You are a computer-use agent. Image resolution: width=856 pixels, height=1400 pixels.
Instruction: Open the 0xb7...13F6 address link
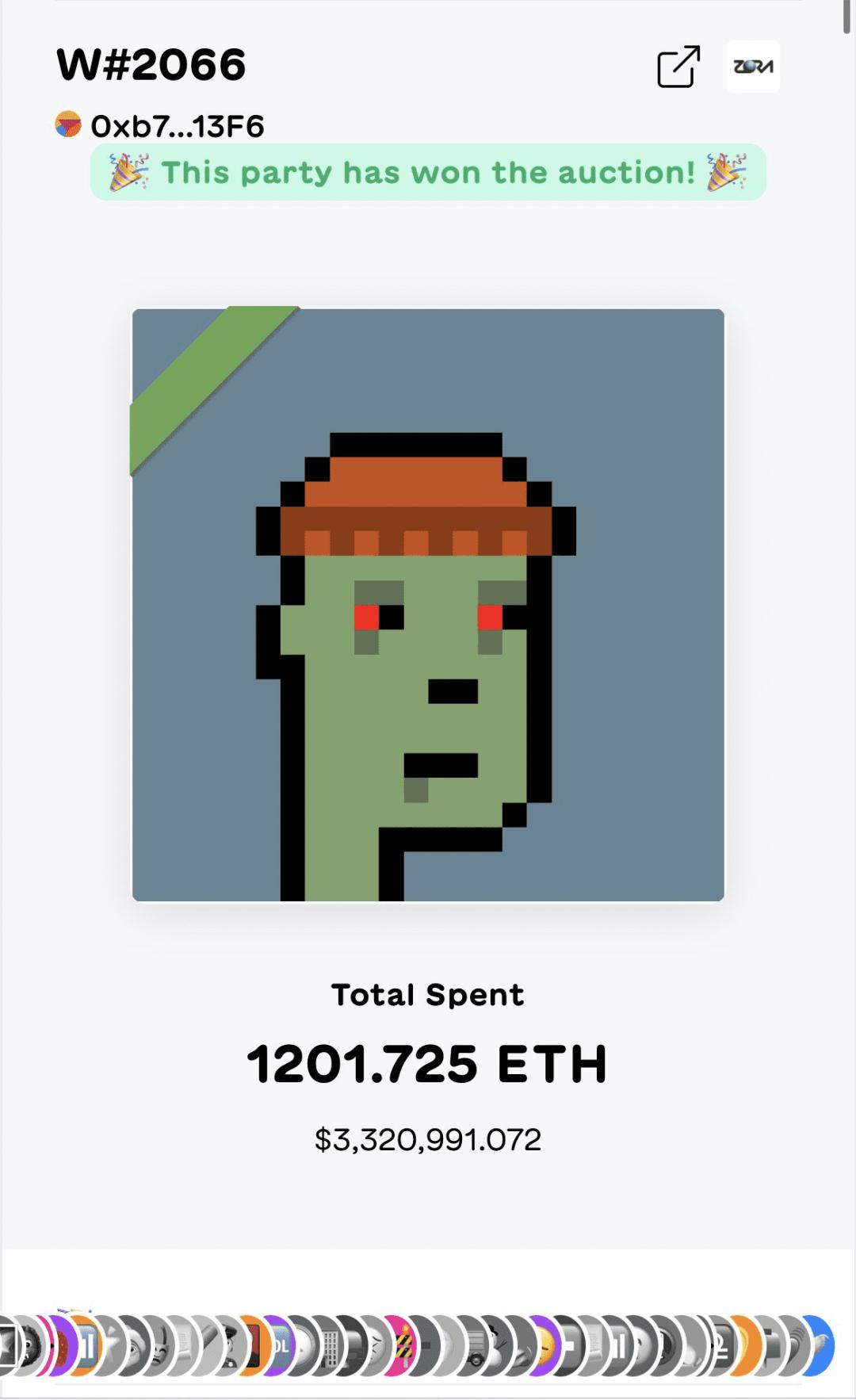tap(176, 126)
